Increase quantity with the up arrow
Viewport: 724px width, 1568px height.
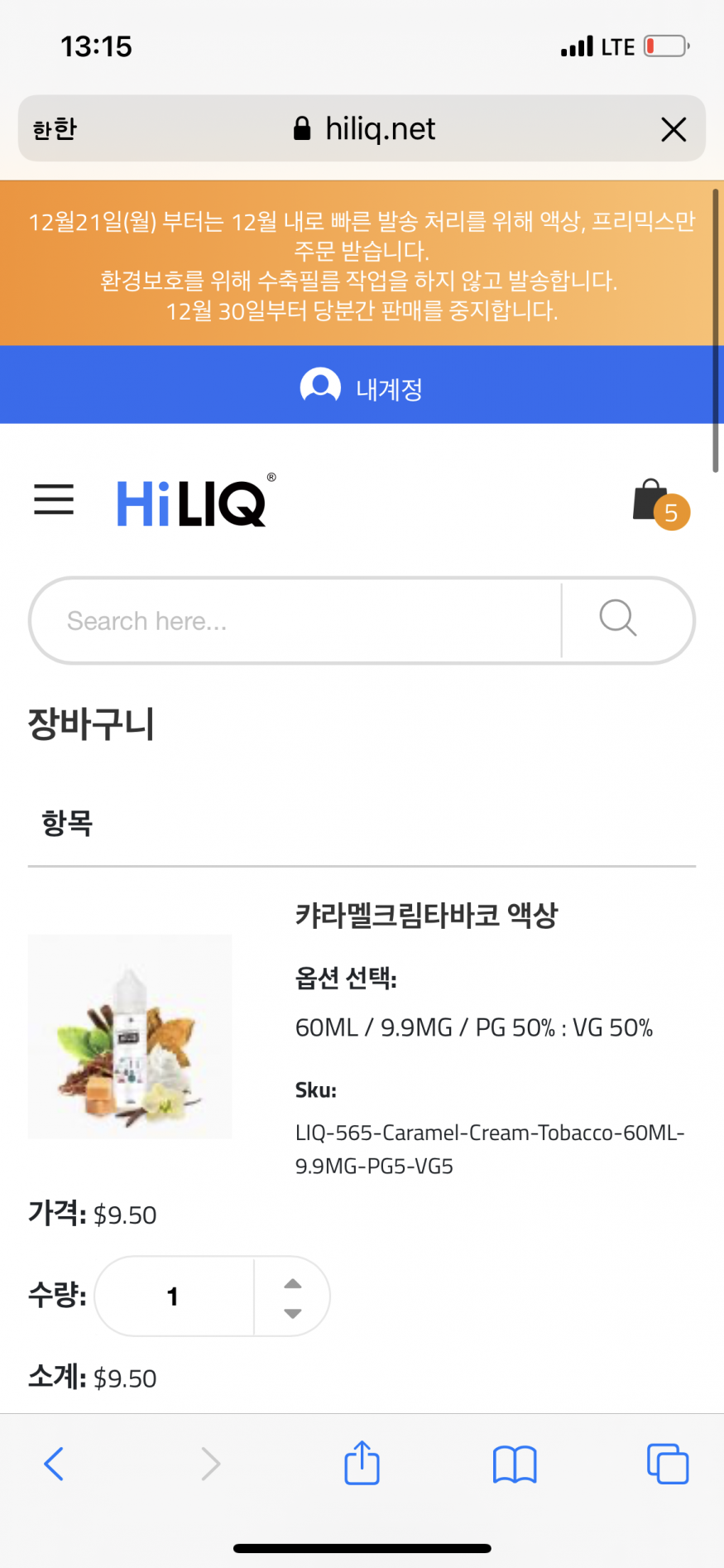[x=292, y=1284]
